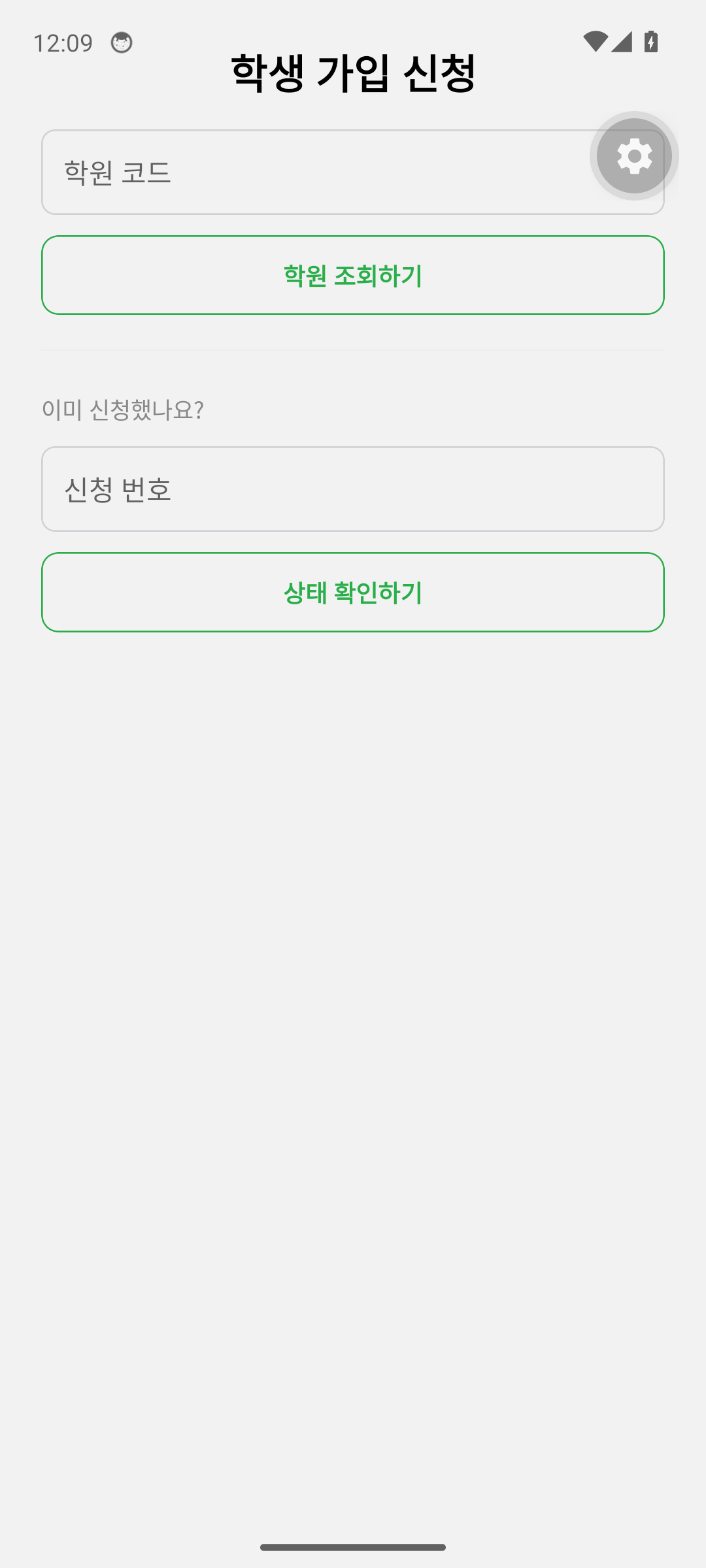Viewport: 706px width, 1568px height.
Task: Tap the 상태 확인하기 button
Action: [353, 592]
